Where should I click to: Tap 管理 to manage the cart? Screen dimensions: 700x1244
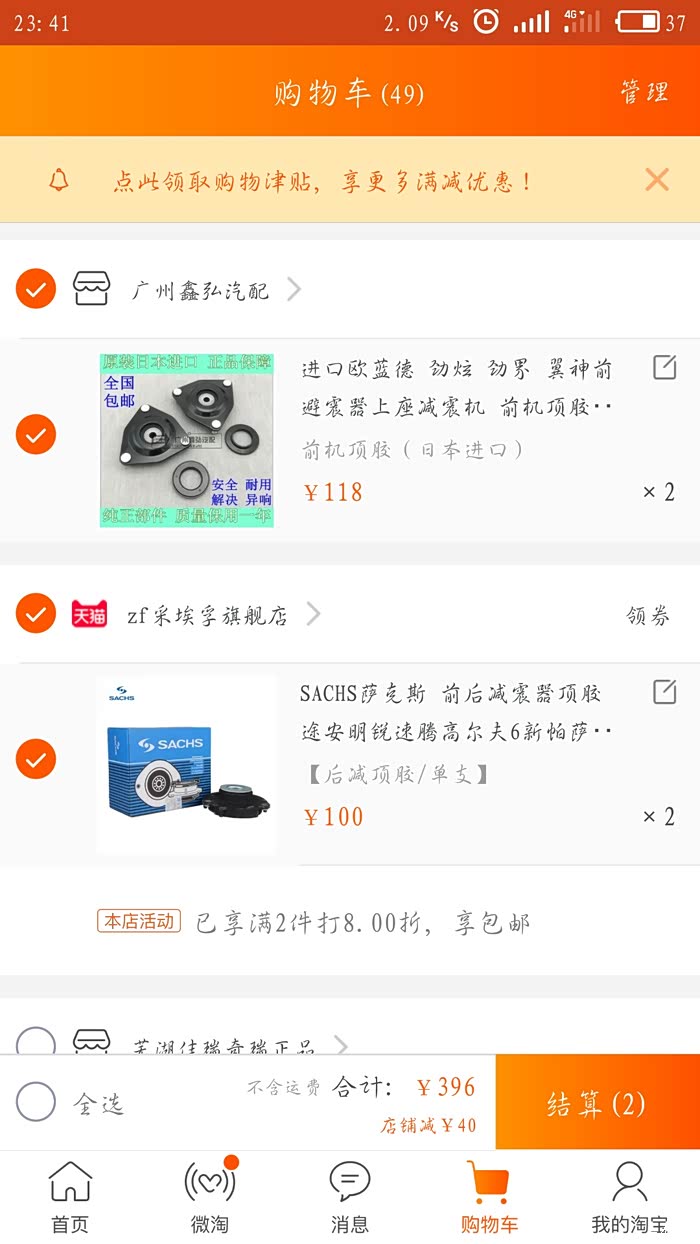(x=644, y=93)
